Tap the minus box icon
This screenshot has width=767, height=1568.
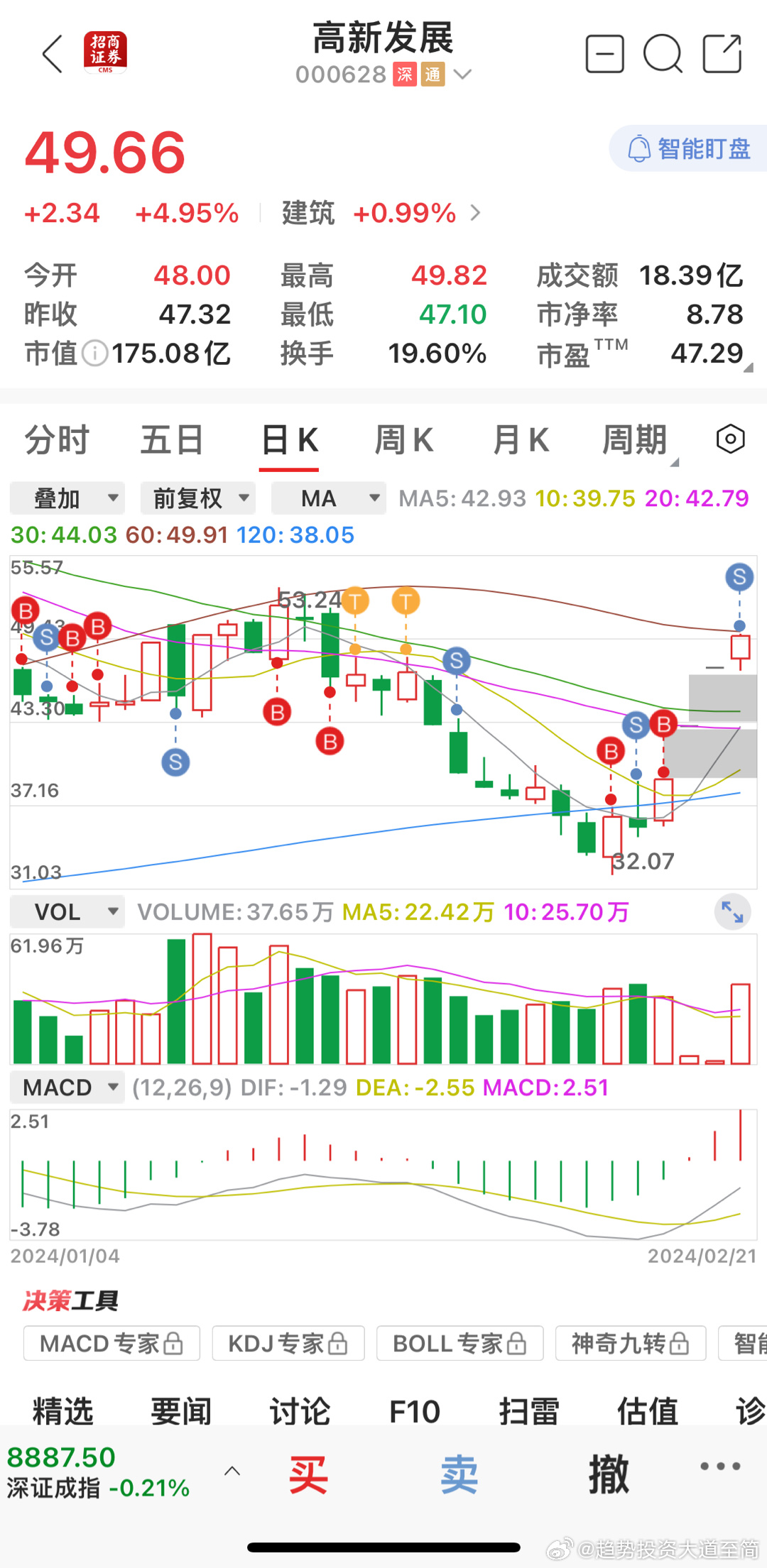pyautogui.click(x=604, y=54)
